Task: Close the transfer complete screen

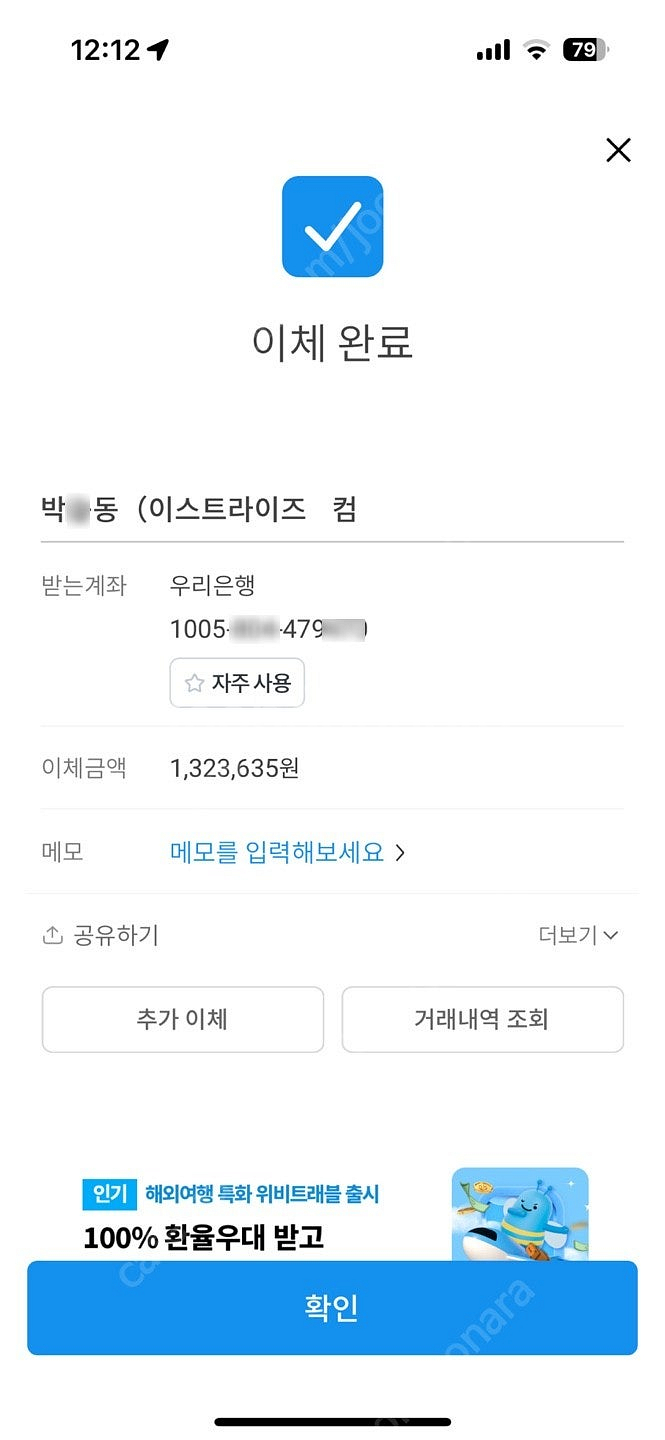Action: tap(619, 150)
